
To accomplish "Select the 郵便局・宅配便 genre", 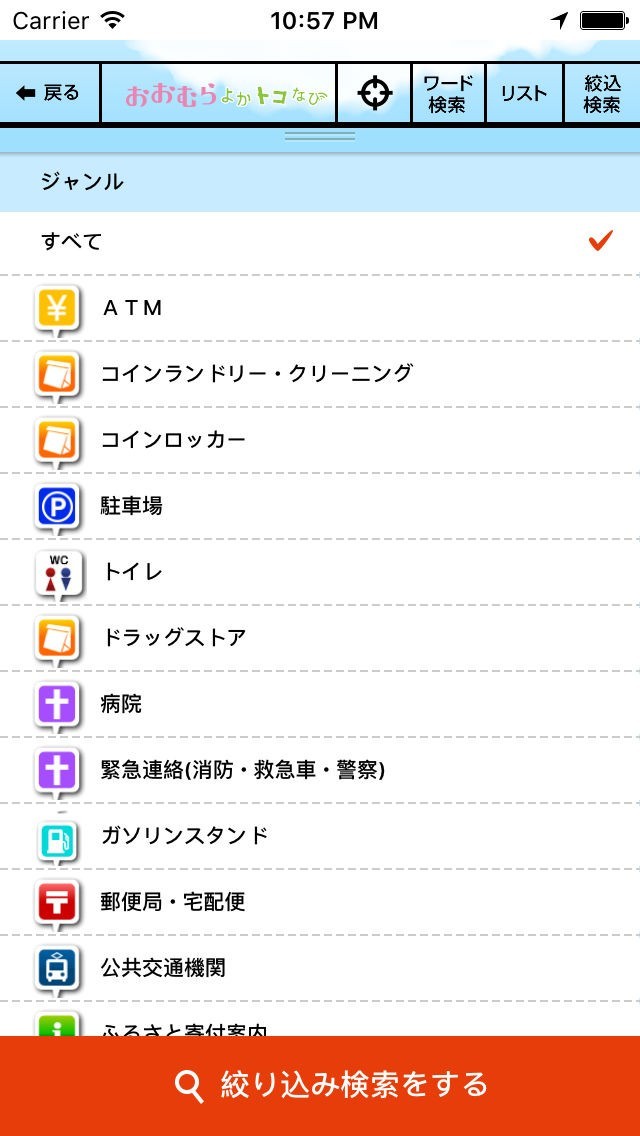I will click(x=320, y=902).
